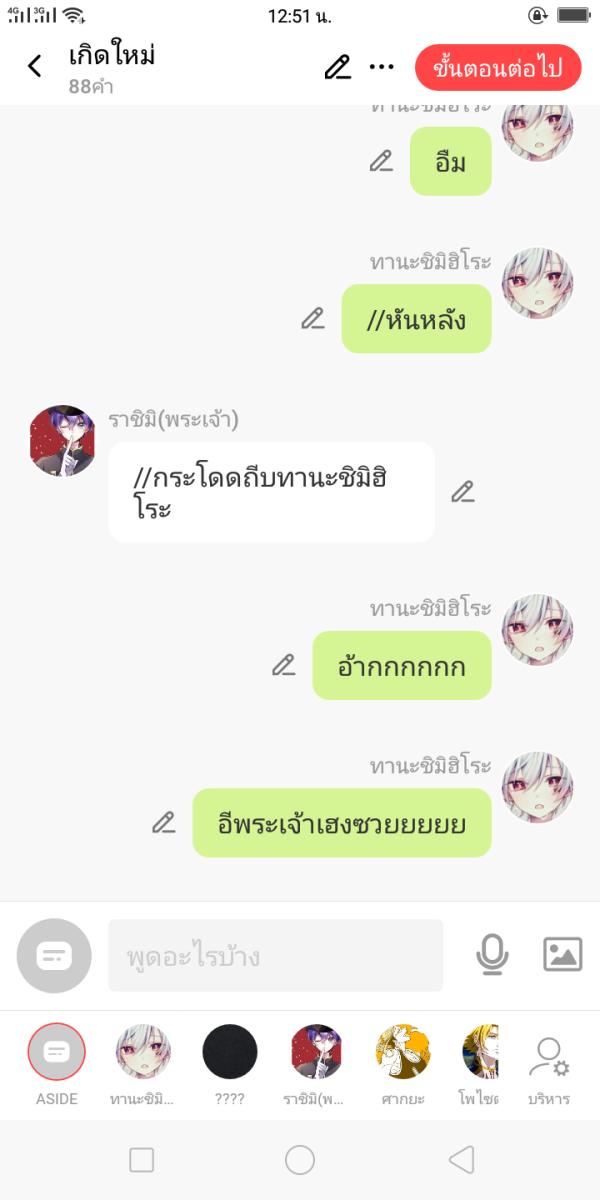
Task: Select the ???? character
Action: pos(230,1052)
